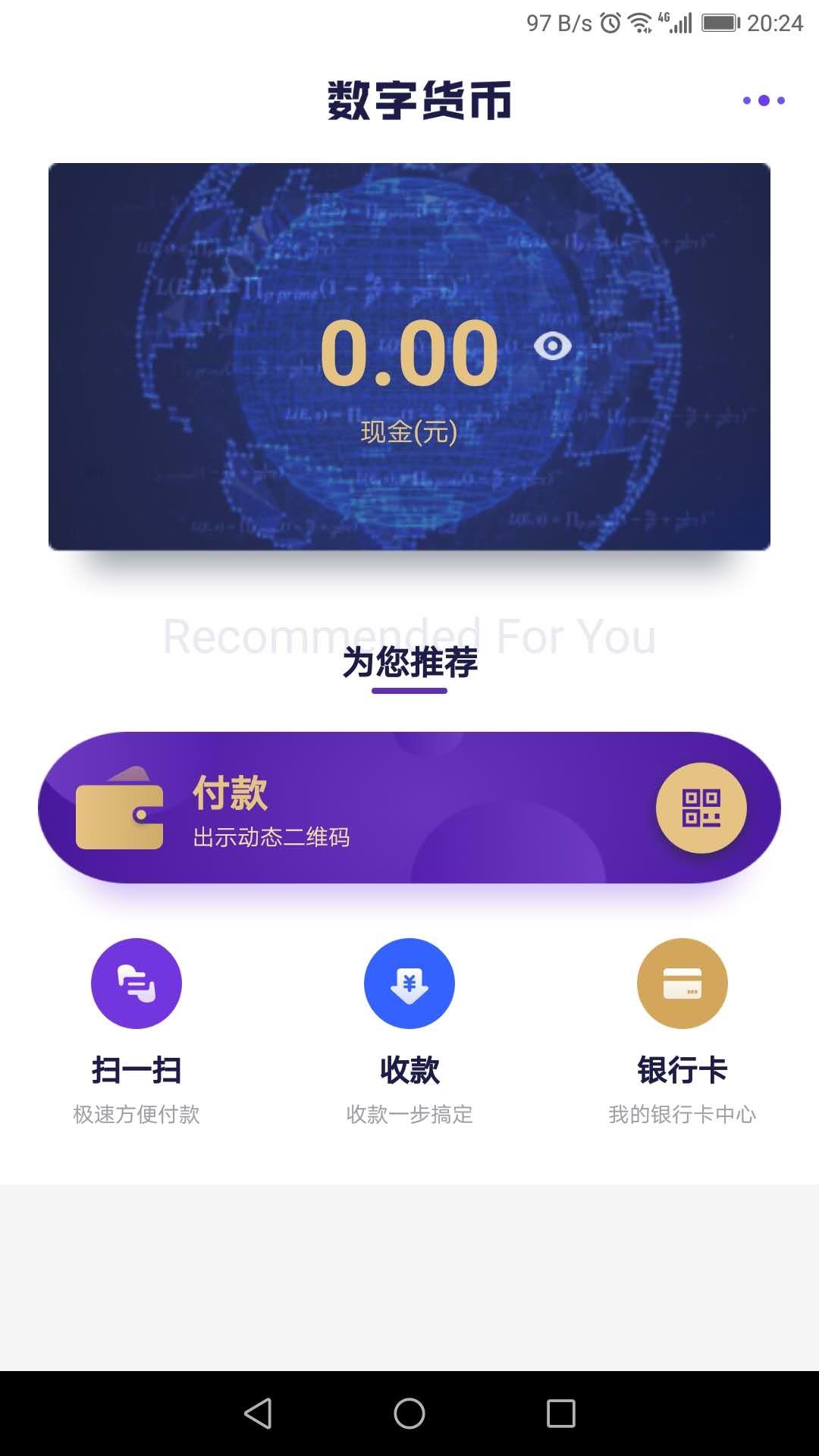Open 我的银行卡中心 via its label

(682, 1115)
